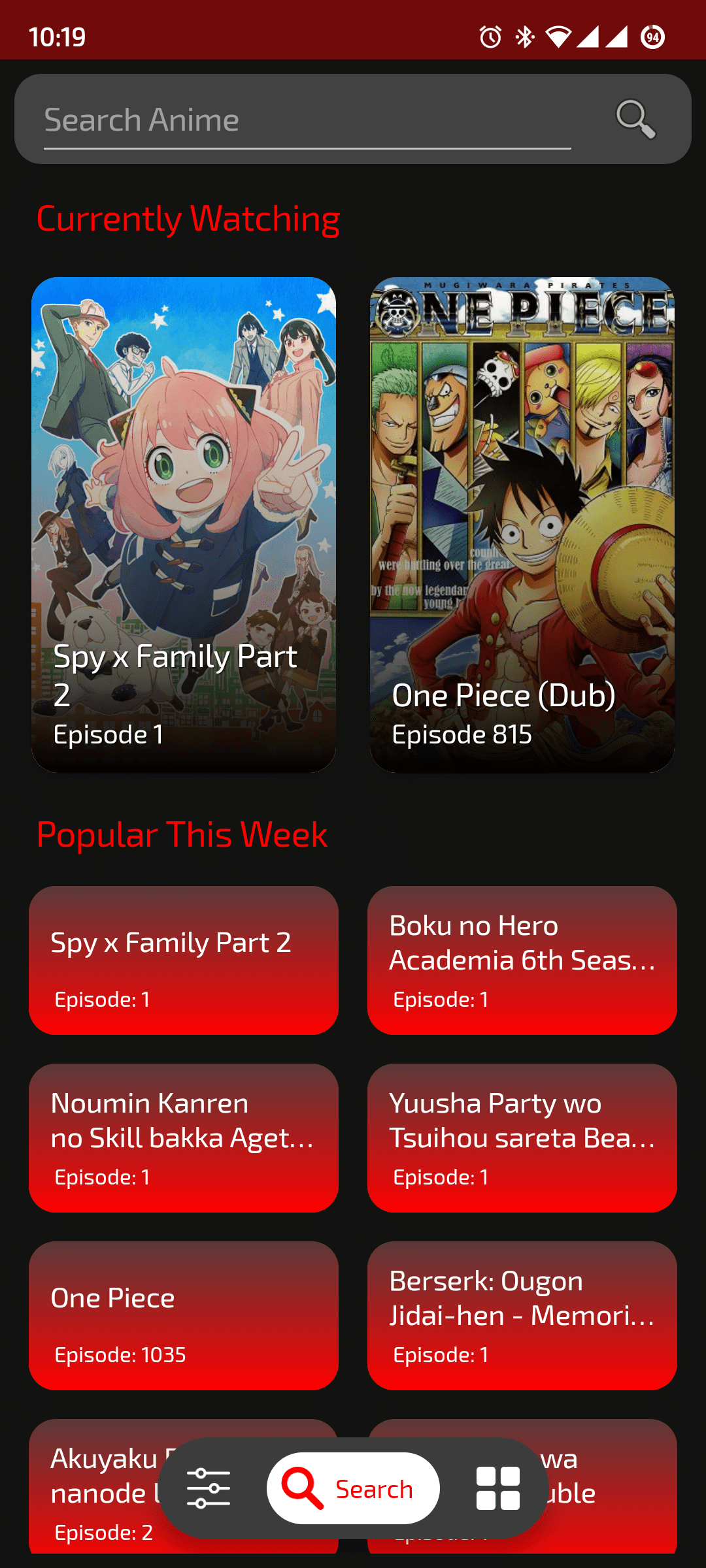Open Berserk: Ougon Jidai-hen card
The height and width of the screenshot is (1568, 706).
tap(522, 1315)
